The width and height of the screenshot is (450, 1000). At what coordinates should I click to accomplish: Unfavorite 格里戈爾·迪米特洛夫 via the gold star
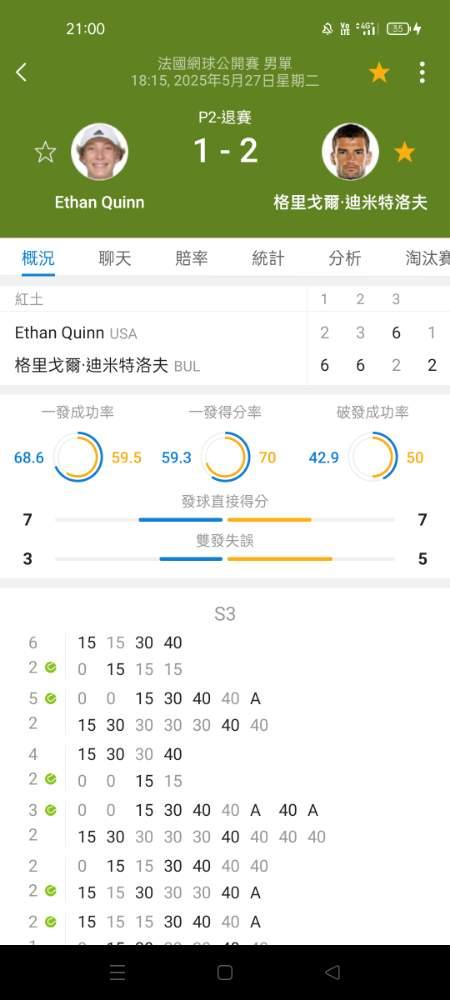(404, 152)
